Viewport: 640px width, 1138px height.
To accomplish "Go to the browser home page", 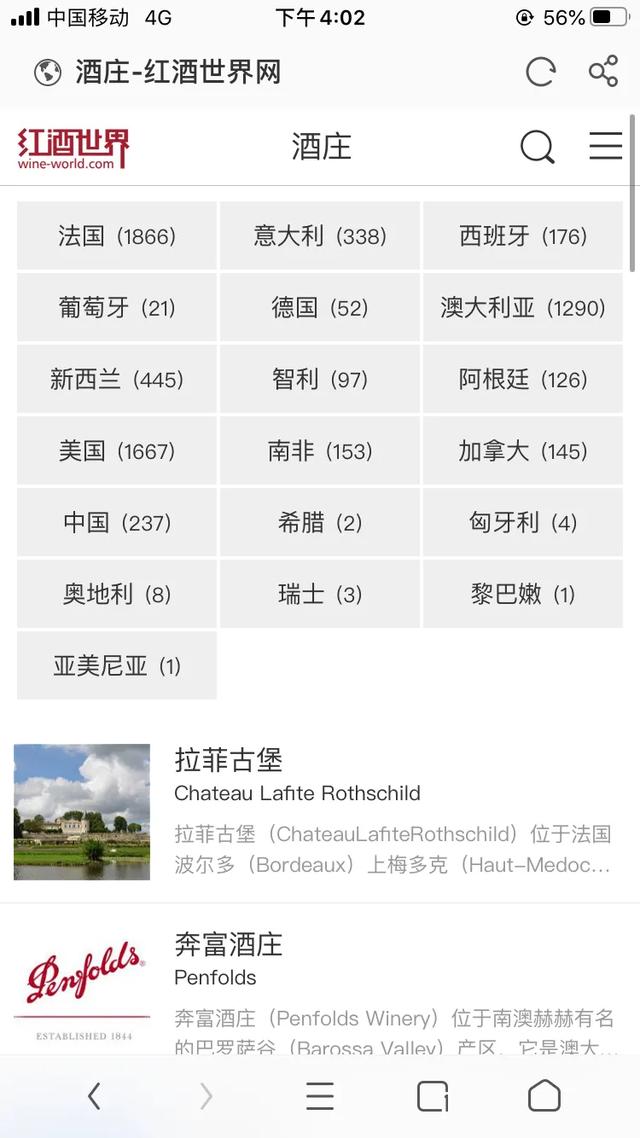I will [544, 1096].
